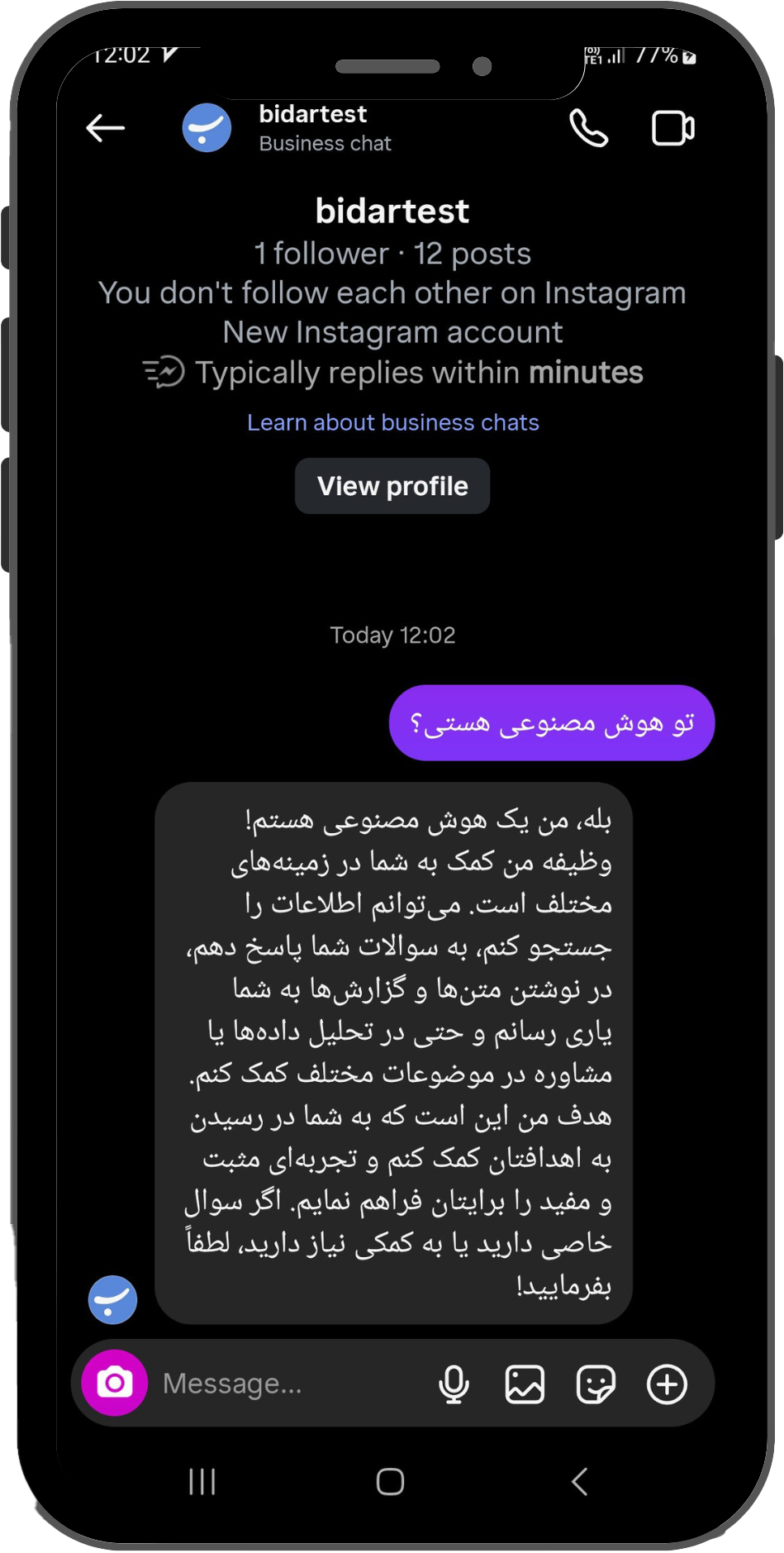Start a video call with bidartest

click(672, 128)
